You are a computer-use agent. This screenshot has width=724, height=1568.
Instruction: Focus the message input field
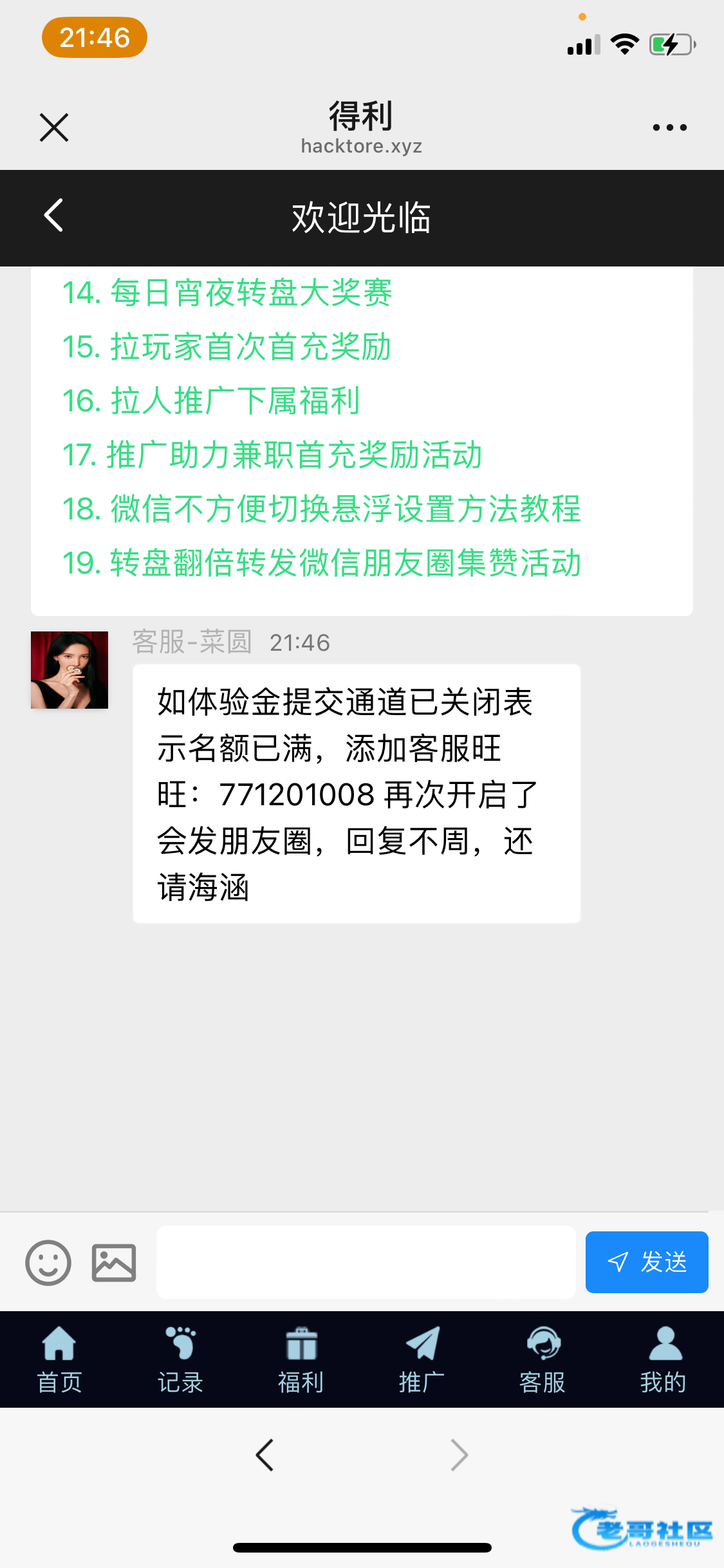[366, 1262]
